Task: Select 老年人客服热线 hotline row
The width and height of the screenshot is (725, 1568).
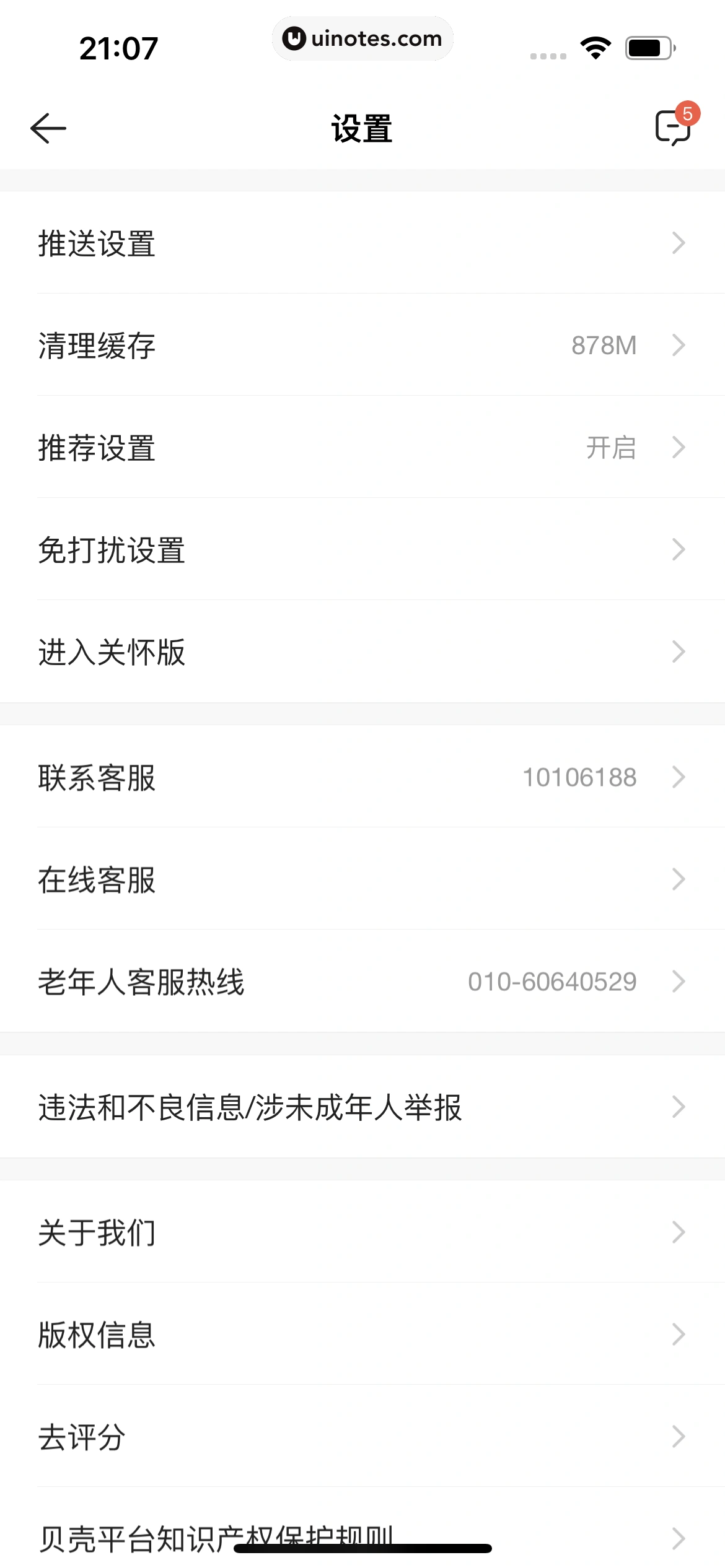Action: click(x=362, y=982)
